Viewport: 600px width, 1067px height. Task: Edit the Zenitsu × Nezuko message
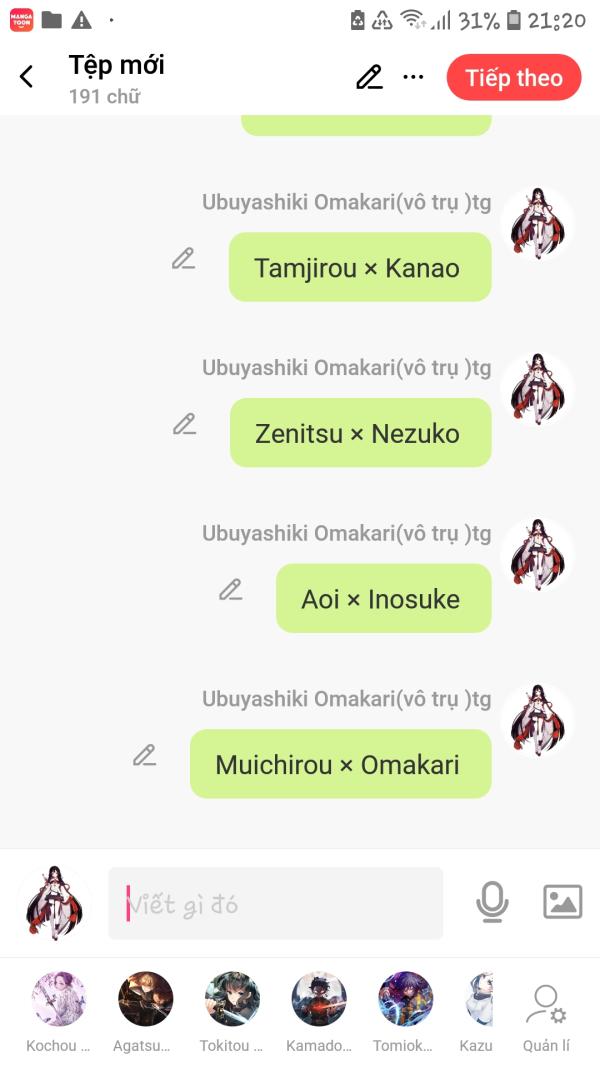[184, 425]
